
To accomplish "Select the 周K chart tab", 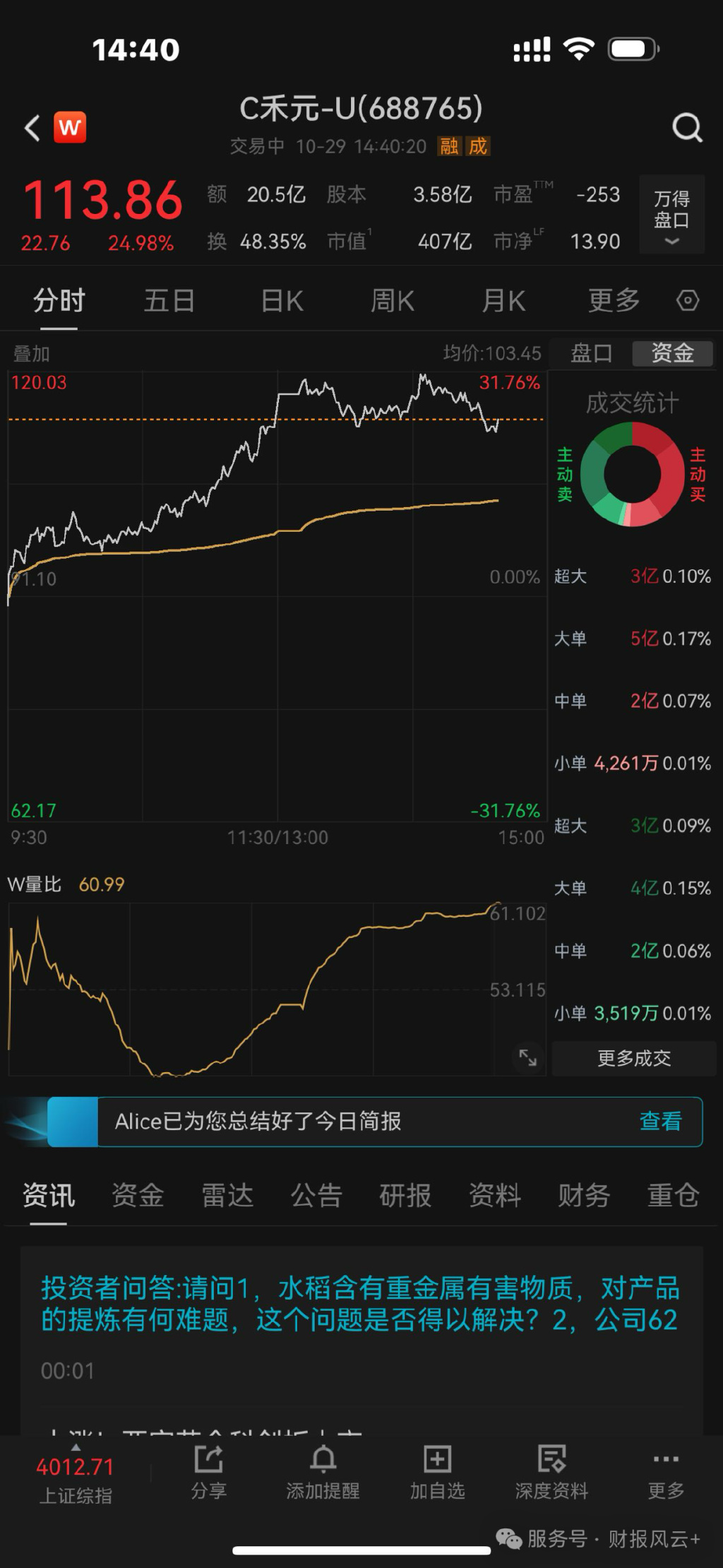I will 393,302.
